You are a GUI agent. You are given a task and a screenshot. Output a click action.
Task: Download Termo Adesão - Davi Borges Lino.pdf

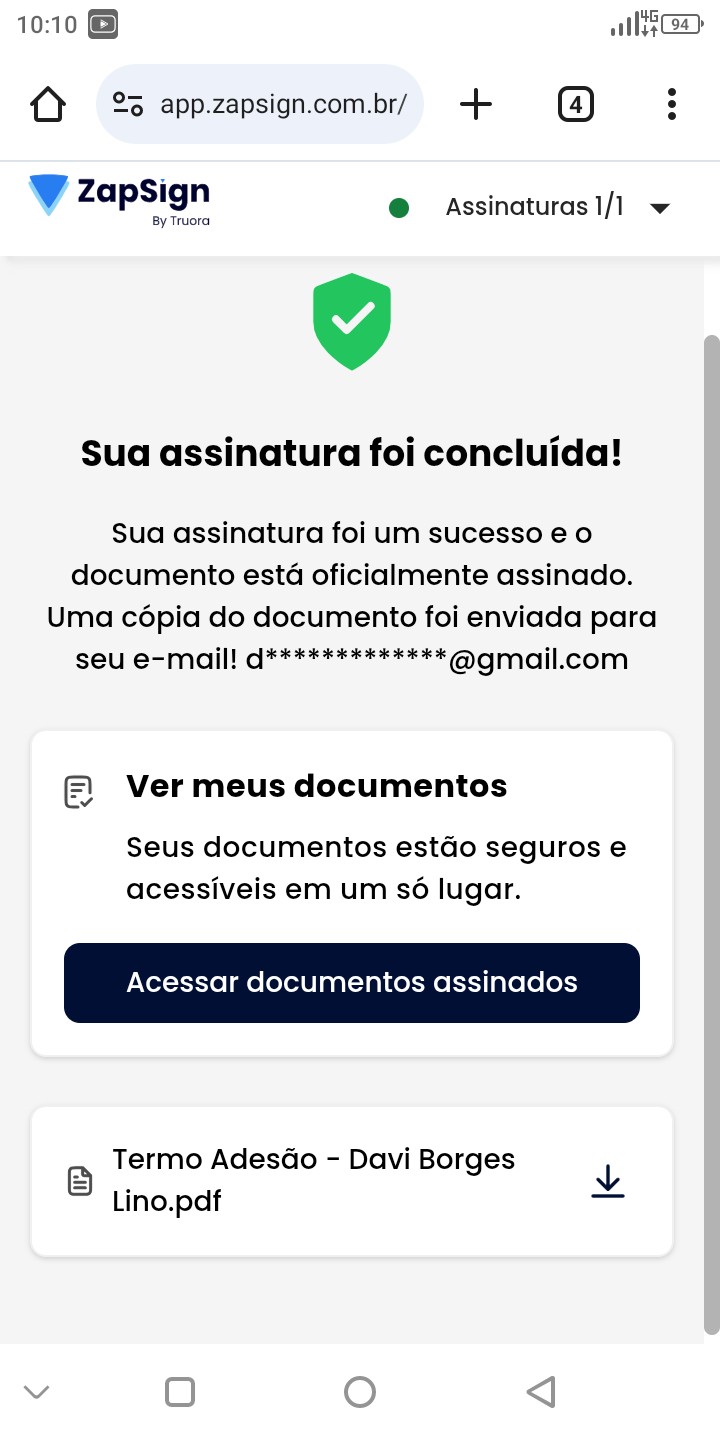tap(608, 1182)
